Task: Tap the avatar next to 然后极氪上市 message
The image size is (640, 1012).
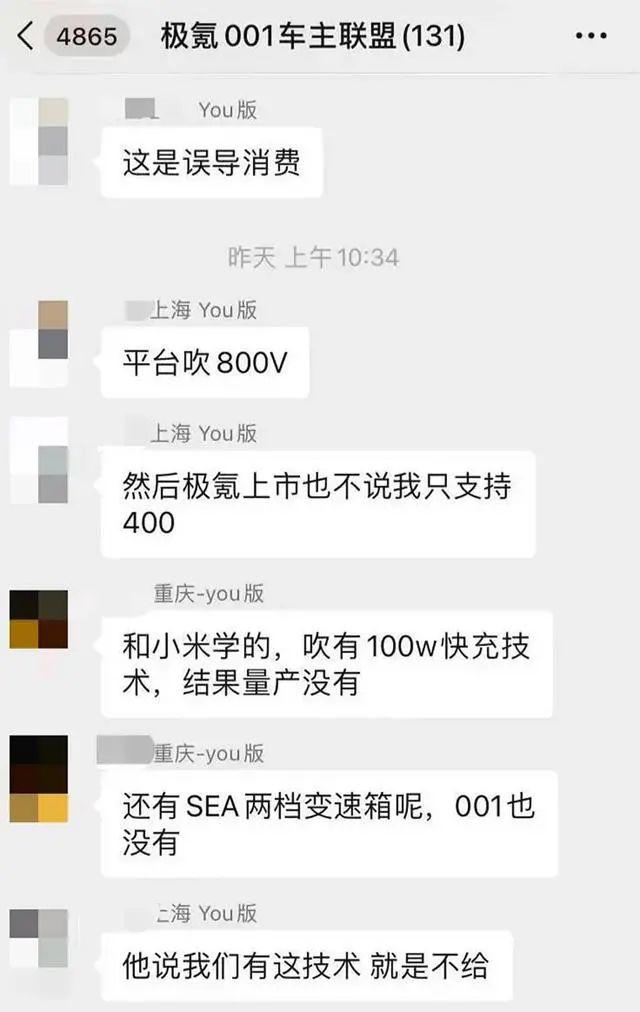Action: point(39,460)
